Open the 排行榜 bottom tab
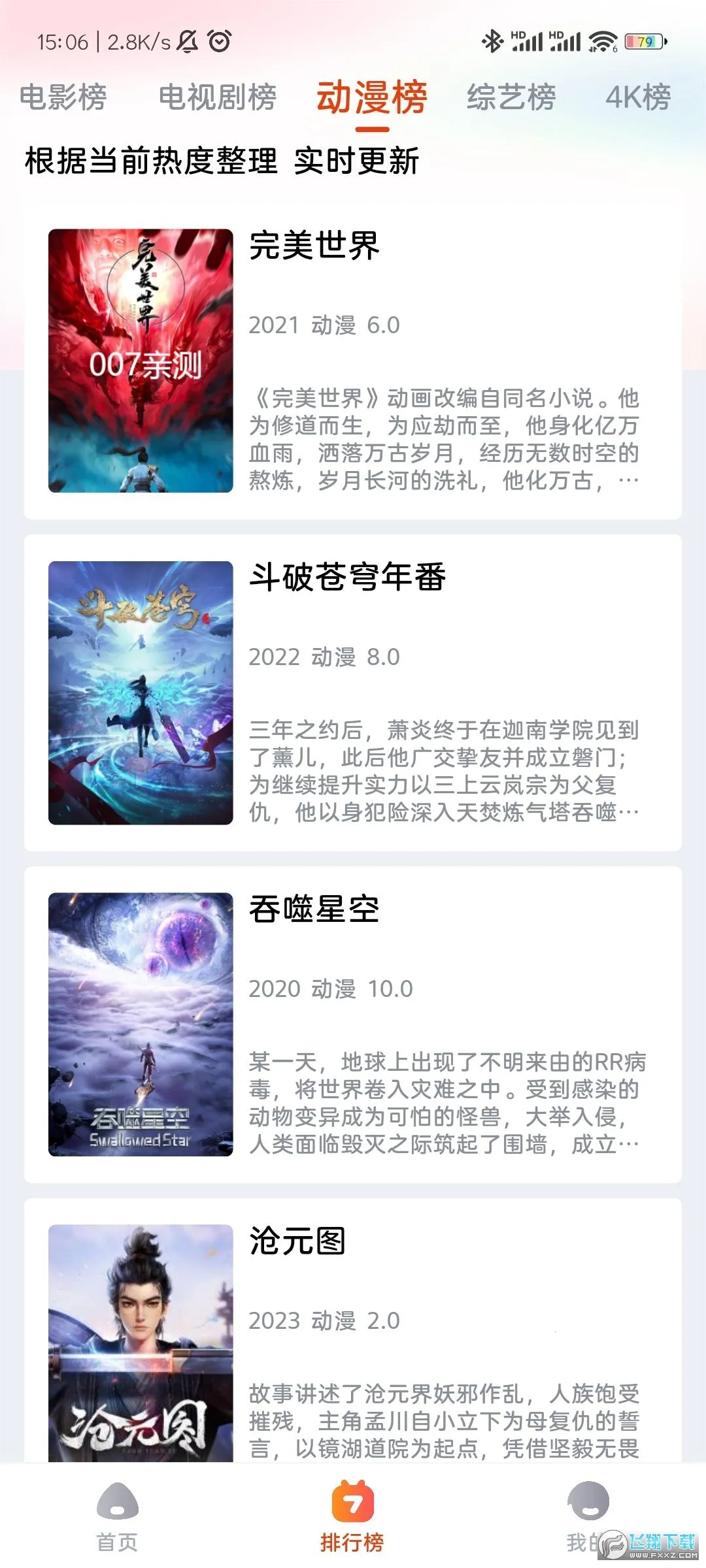The image size is (706, 1568). 352,1517
